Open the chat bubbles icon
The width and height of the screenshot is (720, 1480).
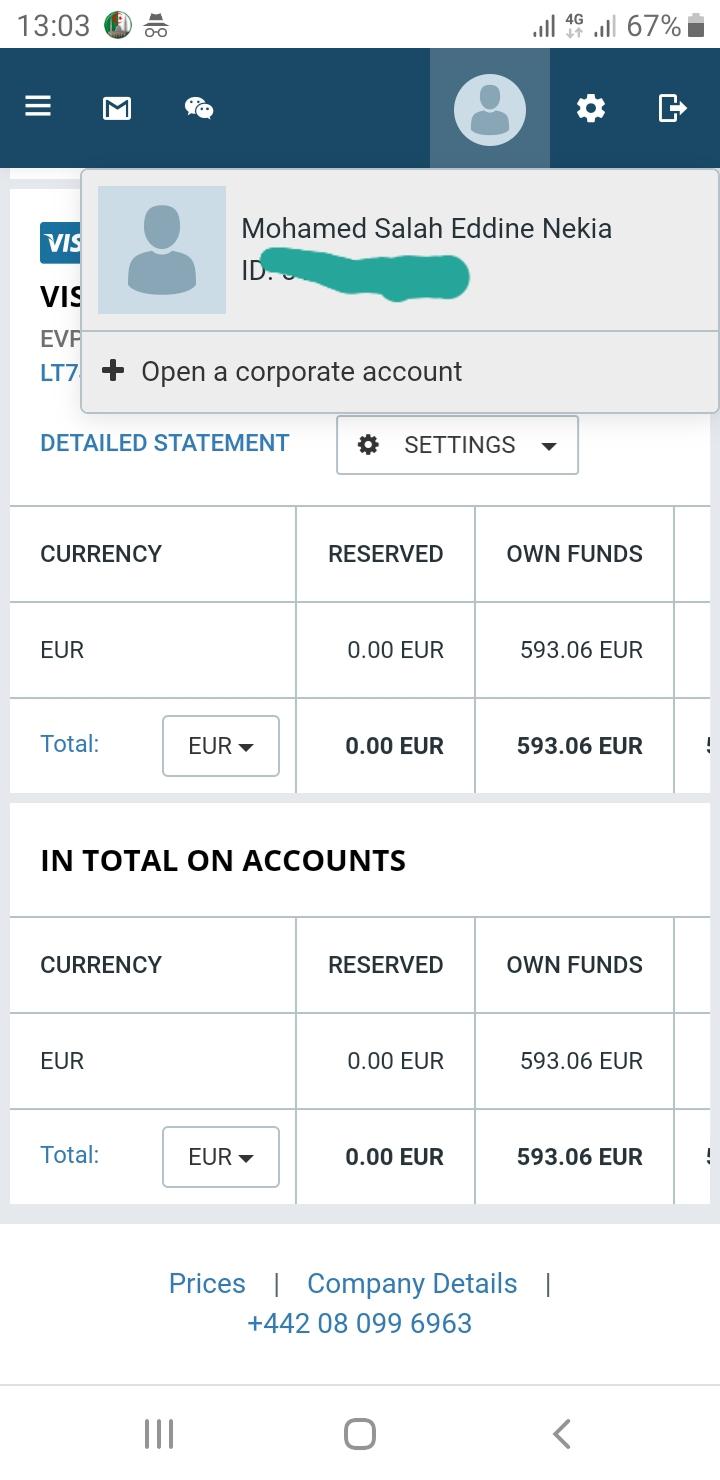click(199, 108)
